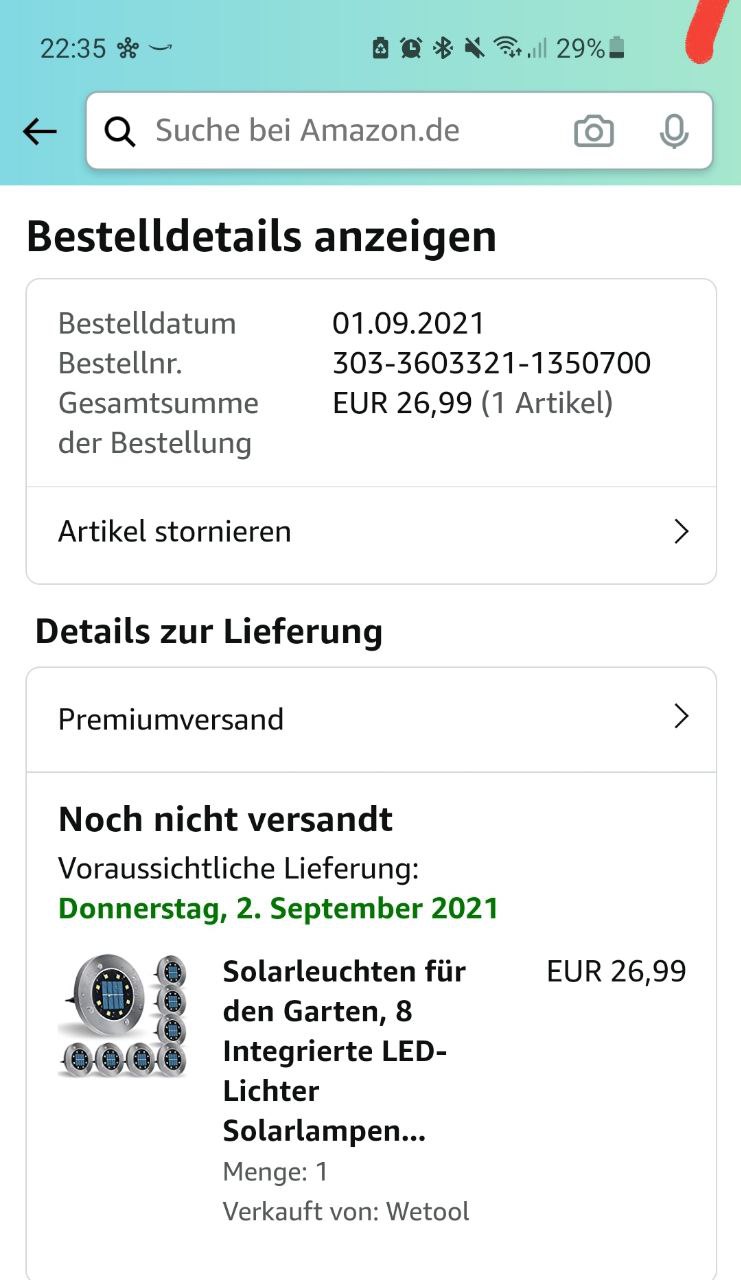Open the Solarleuchten product image
Screen dimensions: 741x1280
pyautogui.click(x=122, y=1014)
